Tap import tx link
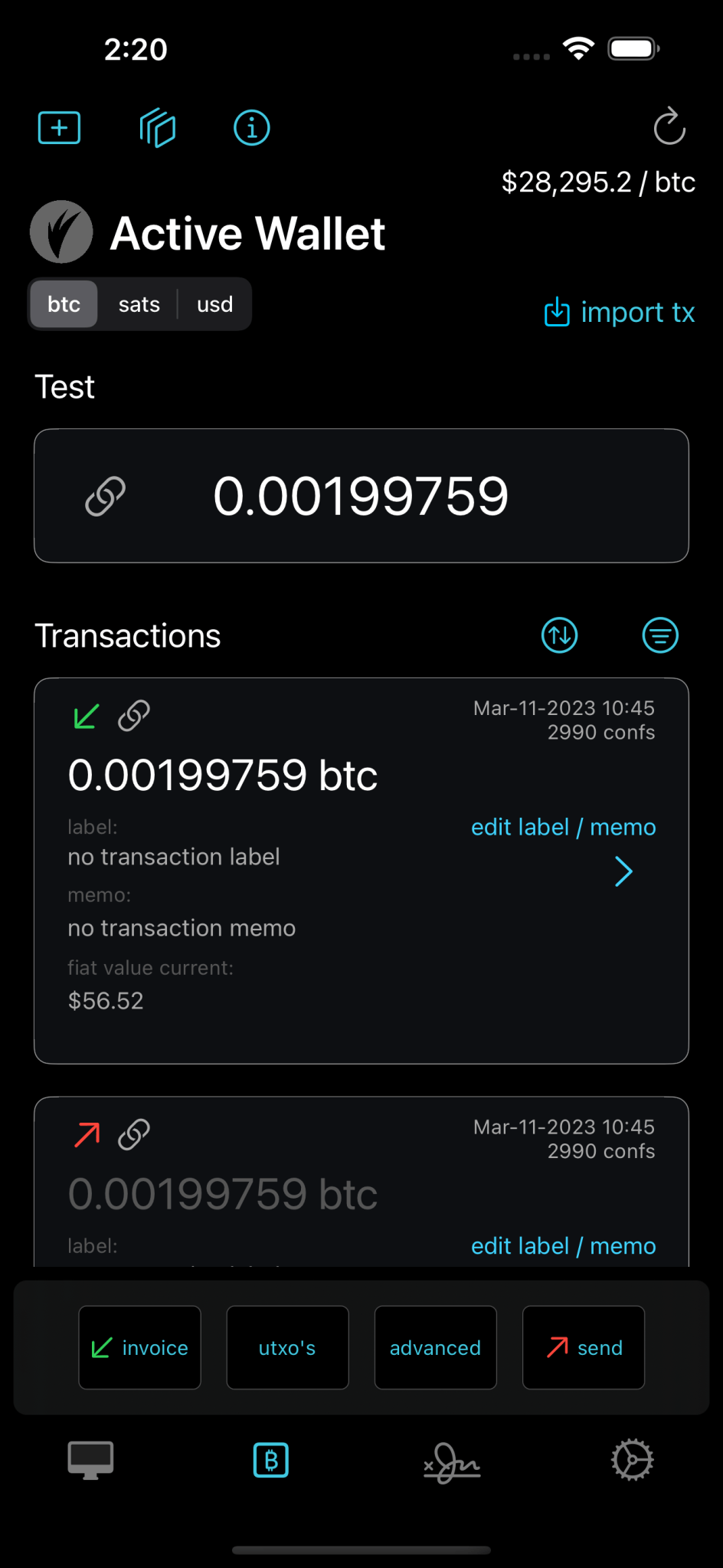Image resolution: width=723 pixels, height=1568 pixels. (x=617, y=313)
